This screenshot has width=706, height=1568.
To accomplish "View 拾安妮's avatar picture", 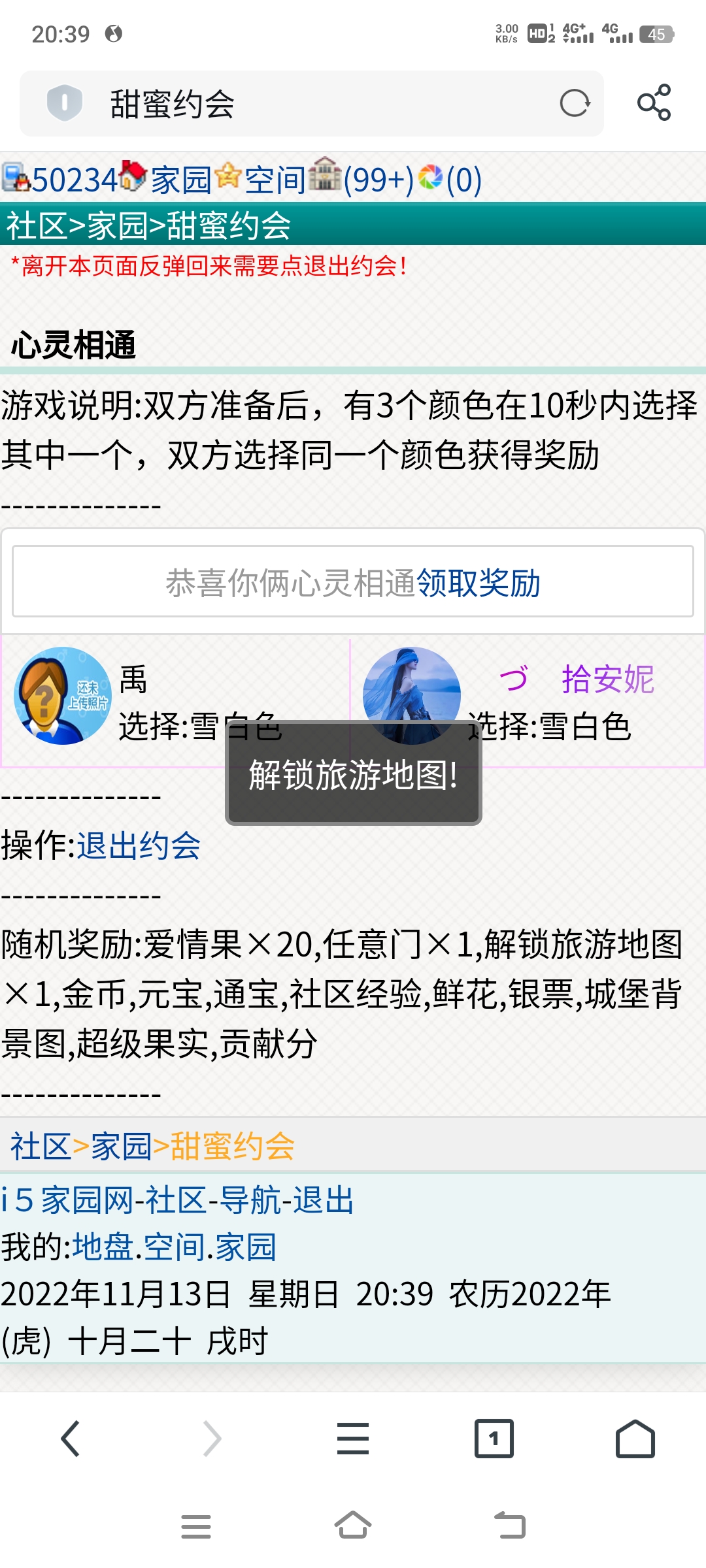I will 411,694.
